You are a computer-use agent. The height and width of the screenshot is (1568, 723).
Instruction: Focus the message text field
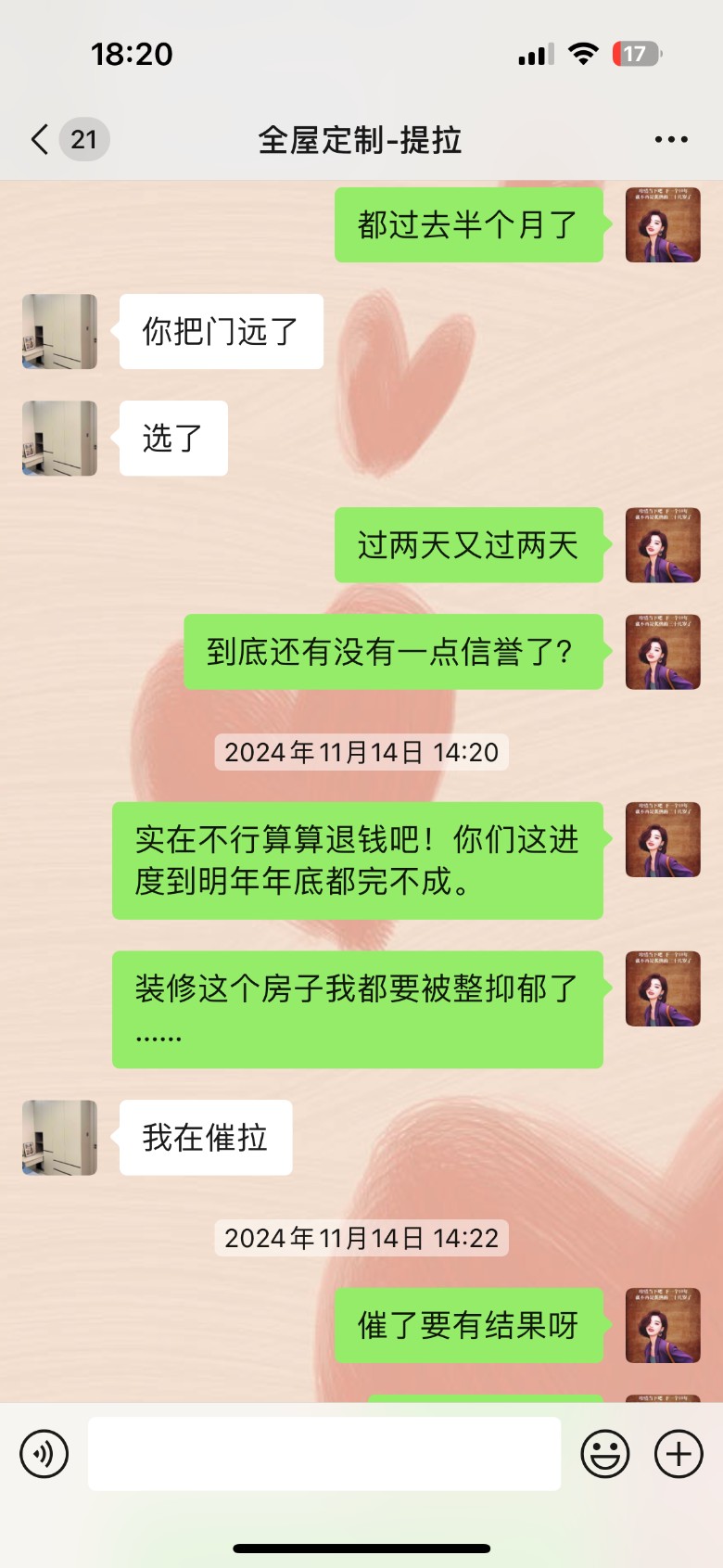point(324,1453)
